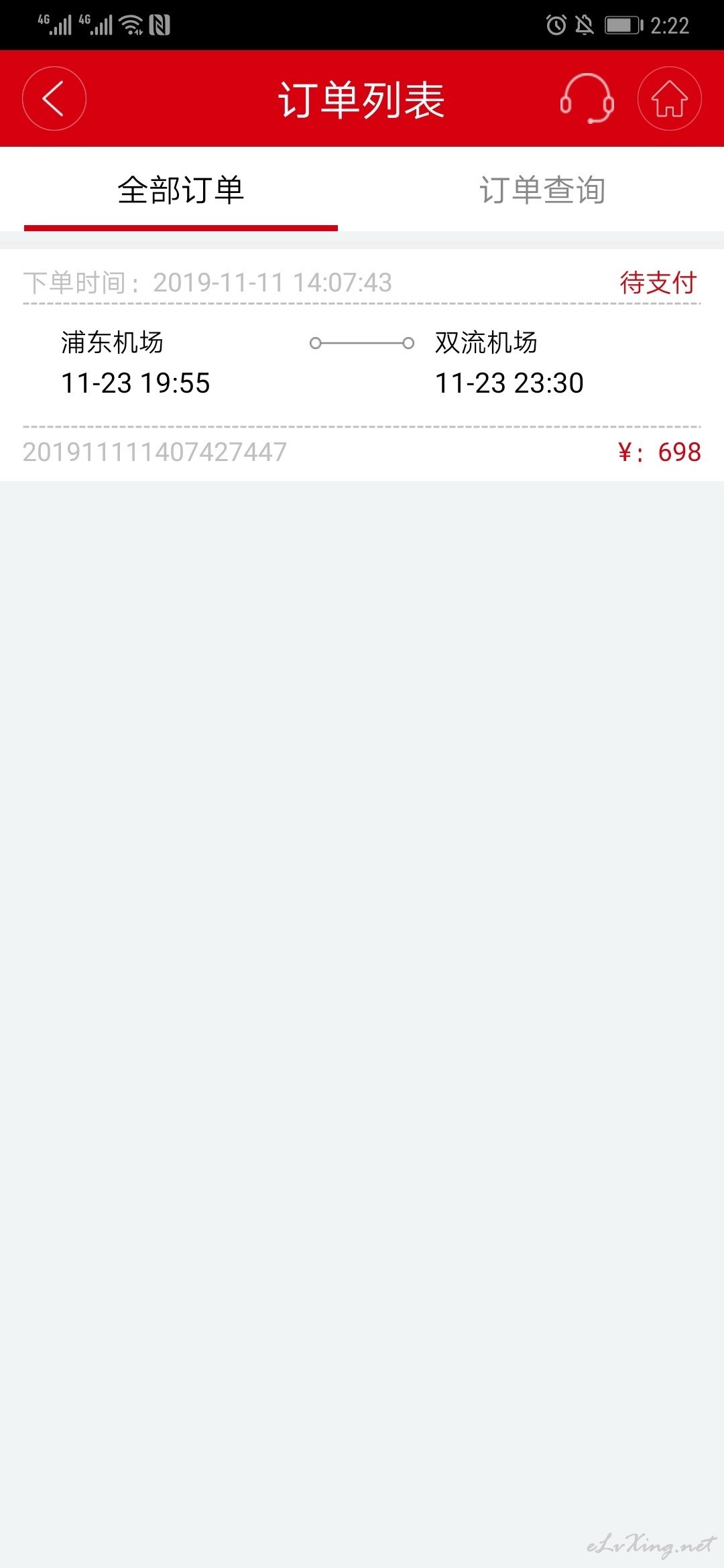This screenshot has width=724, height=1568.
Task: Return to home with house icon
Action: 669,99
